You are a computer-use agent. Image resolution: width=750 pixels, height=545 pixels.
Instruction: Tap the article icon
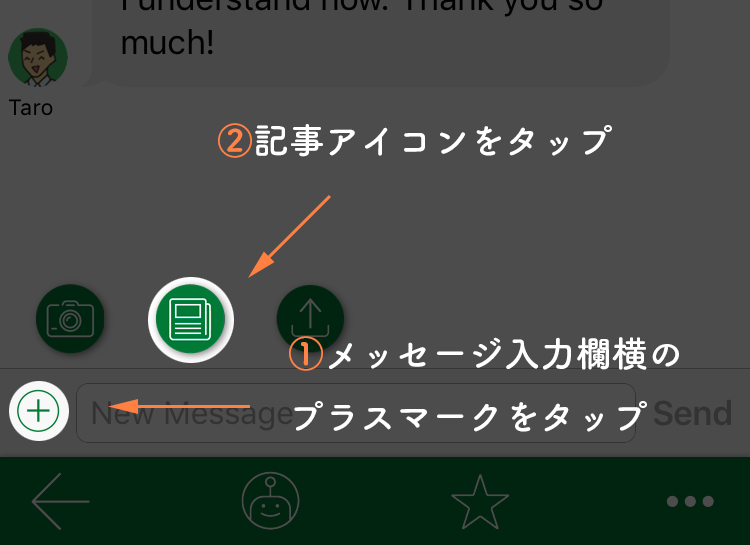(191, 320)
